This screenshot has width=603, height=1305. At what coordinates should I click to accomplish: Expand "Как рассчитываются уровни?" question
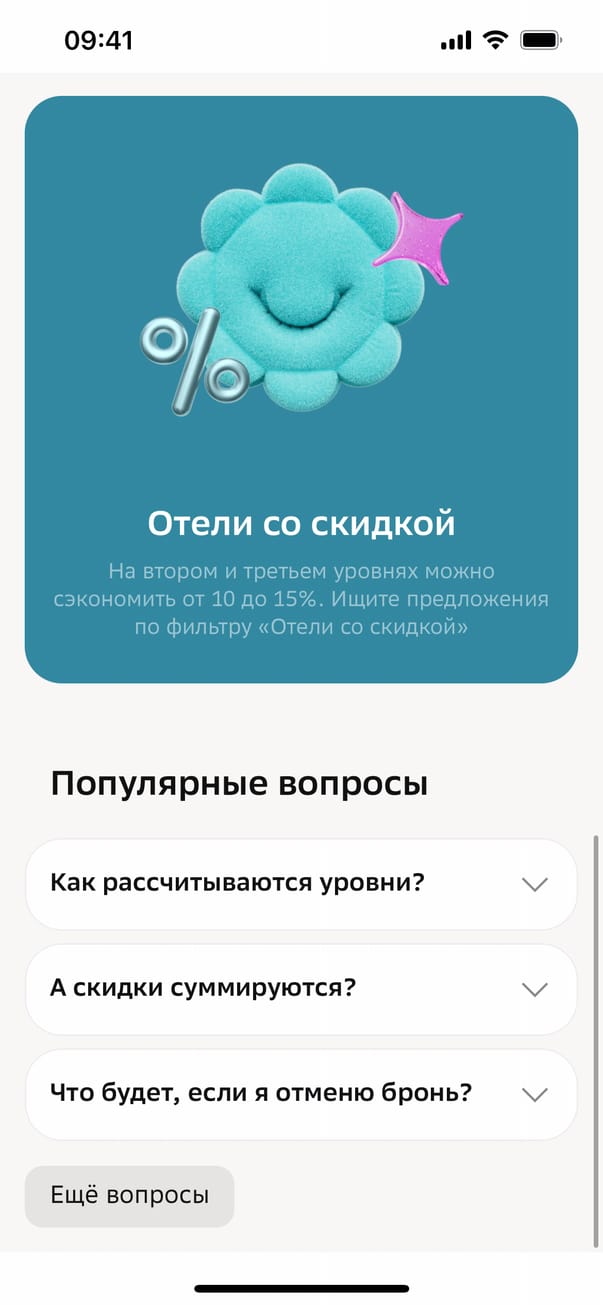click(x=300, y=885)
